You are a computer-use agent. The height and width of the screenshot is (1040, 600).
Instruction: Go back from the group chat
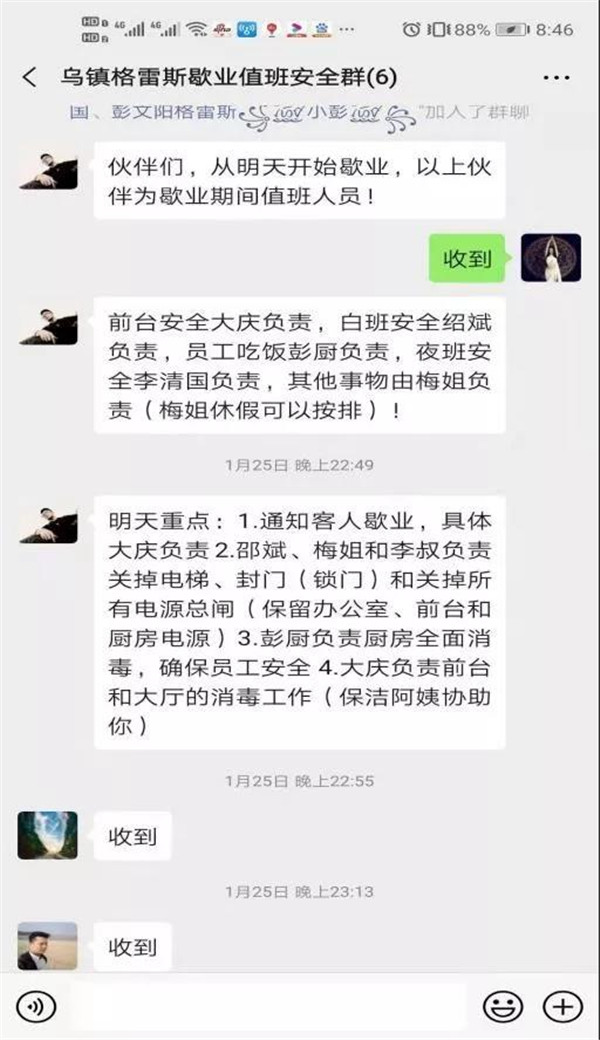[28, 77]
